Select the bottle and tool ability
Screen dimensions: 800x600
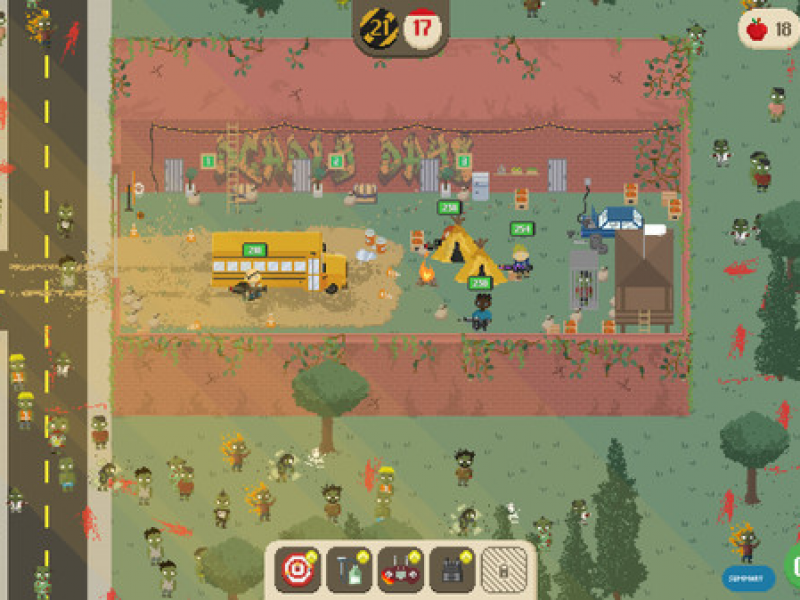click(349, 571)
